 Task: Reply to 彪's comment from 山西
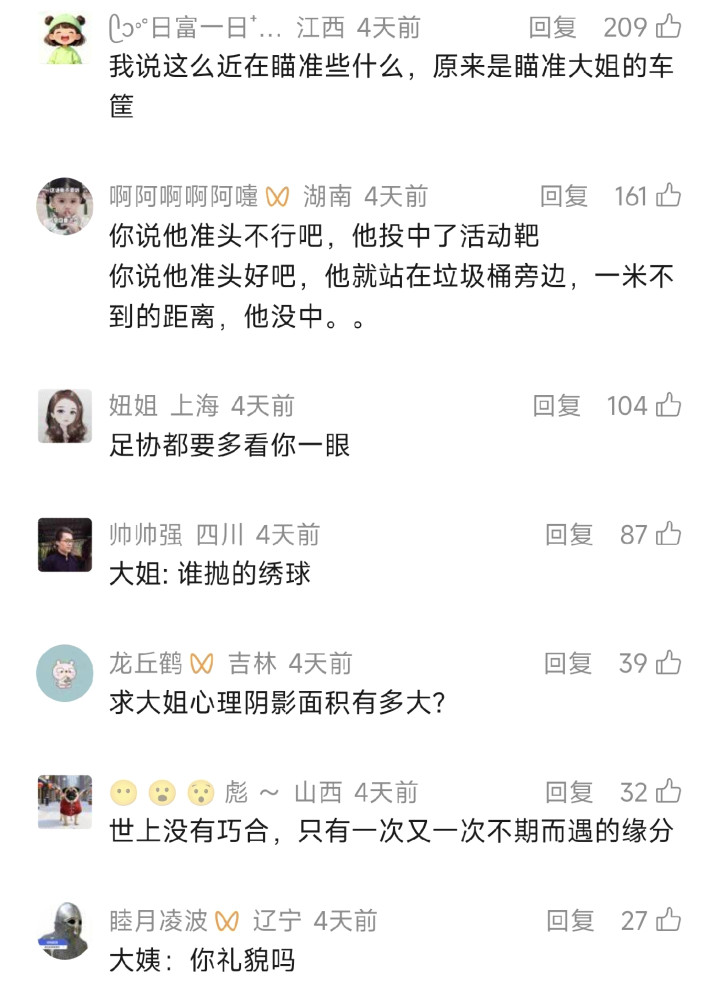click(570, 792)
